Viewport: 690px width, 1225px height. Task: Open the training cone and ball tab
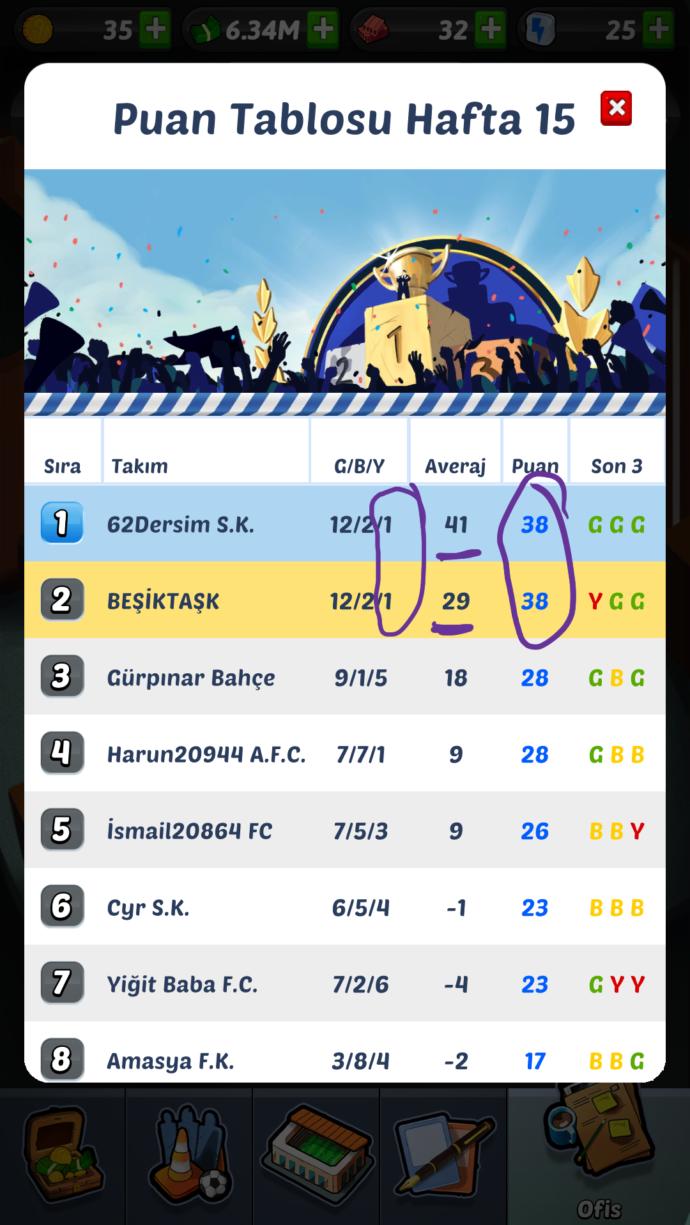point(190,1155)
